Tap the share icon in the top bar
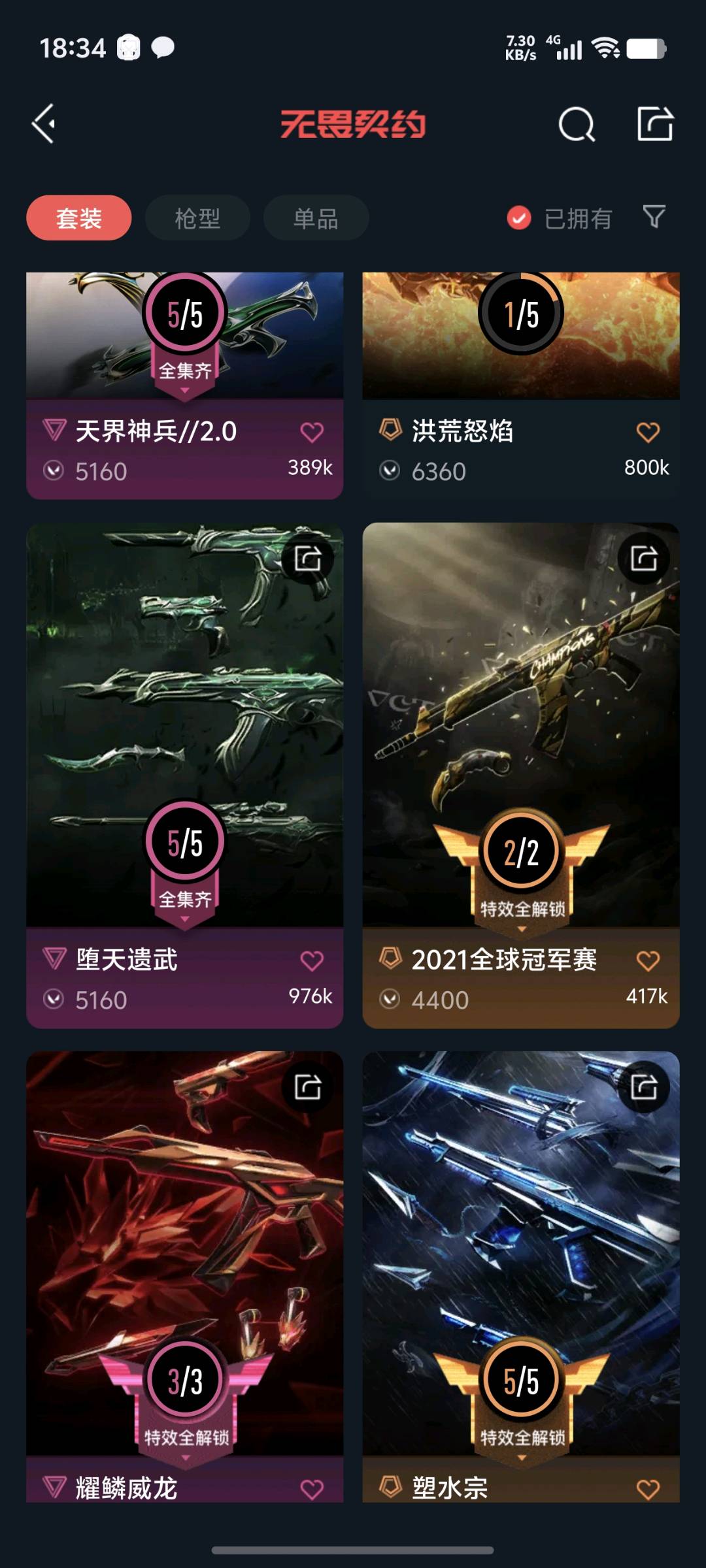This screenshot has width=706, height=1568. (x=655, y=123)
